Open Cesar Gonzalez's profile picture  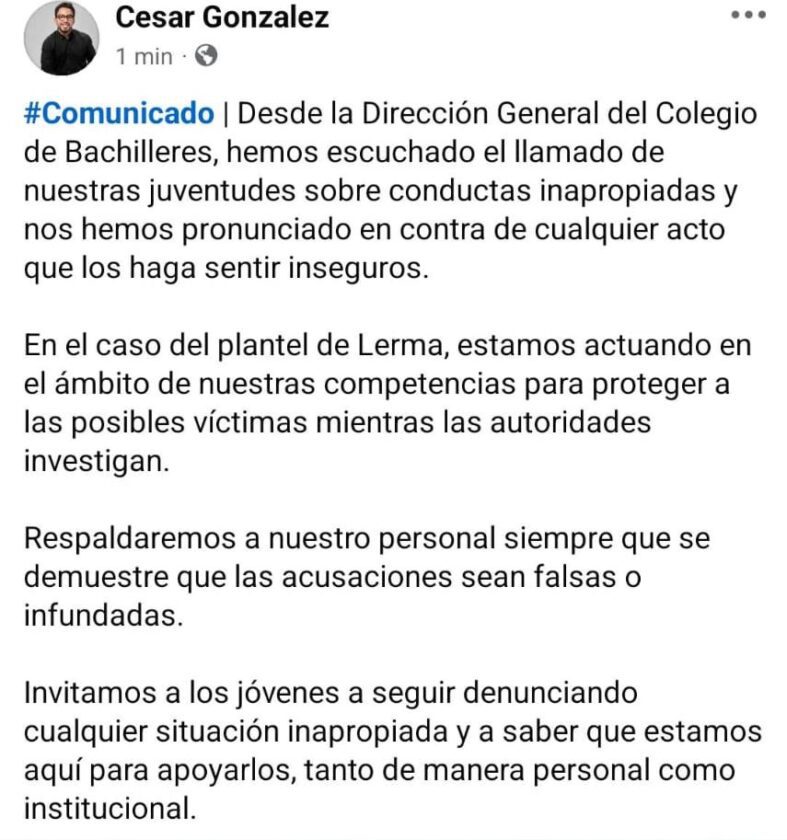(61, 37)
